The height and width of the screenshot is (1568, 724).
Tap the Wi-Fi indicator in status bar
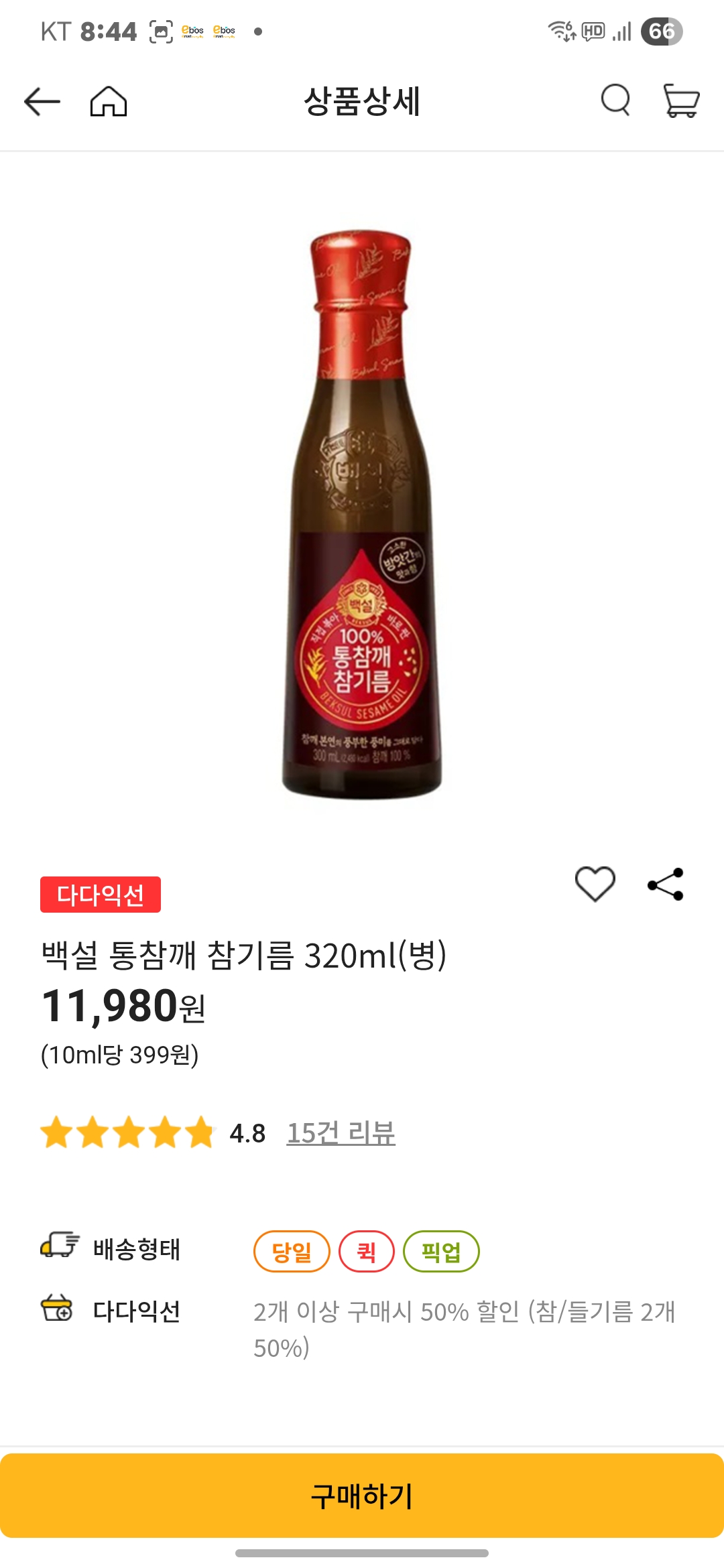tap(558, 30)
